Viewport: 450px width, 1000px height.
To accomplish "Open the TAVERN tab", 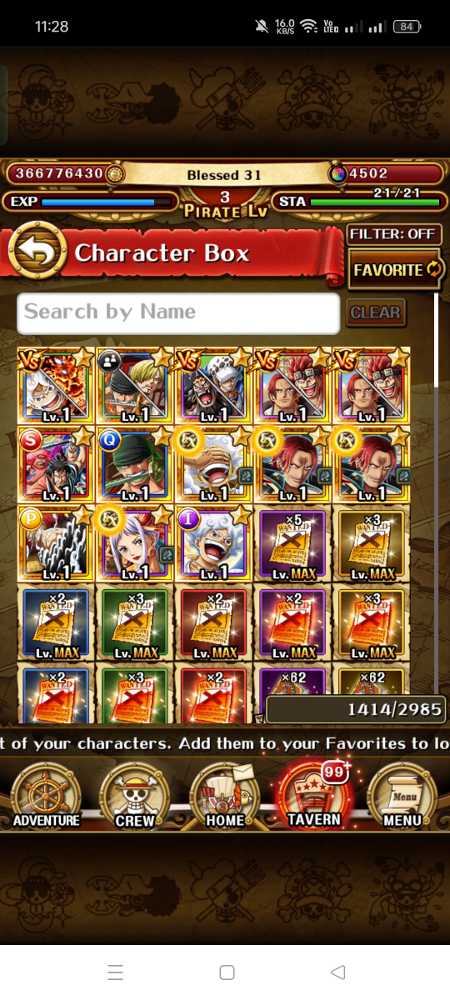I will click(x=313, y=797).
